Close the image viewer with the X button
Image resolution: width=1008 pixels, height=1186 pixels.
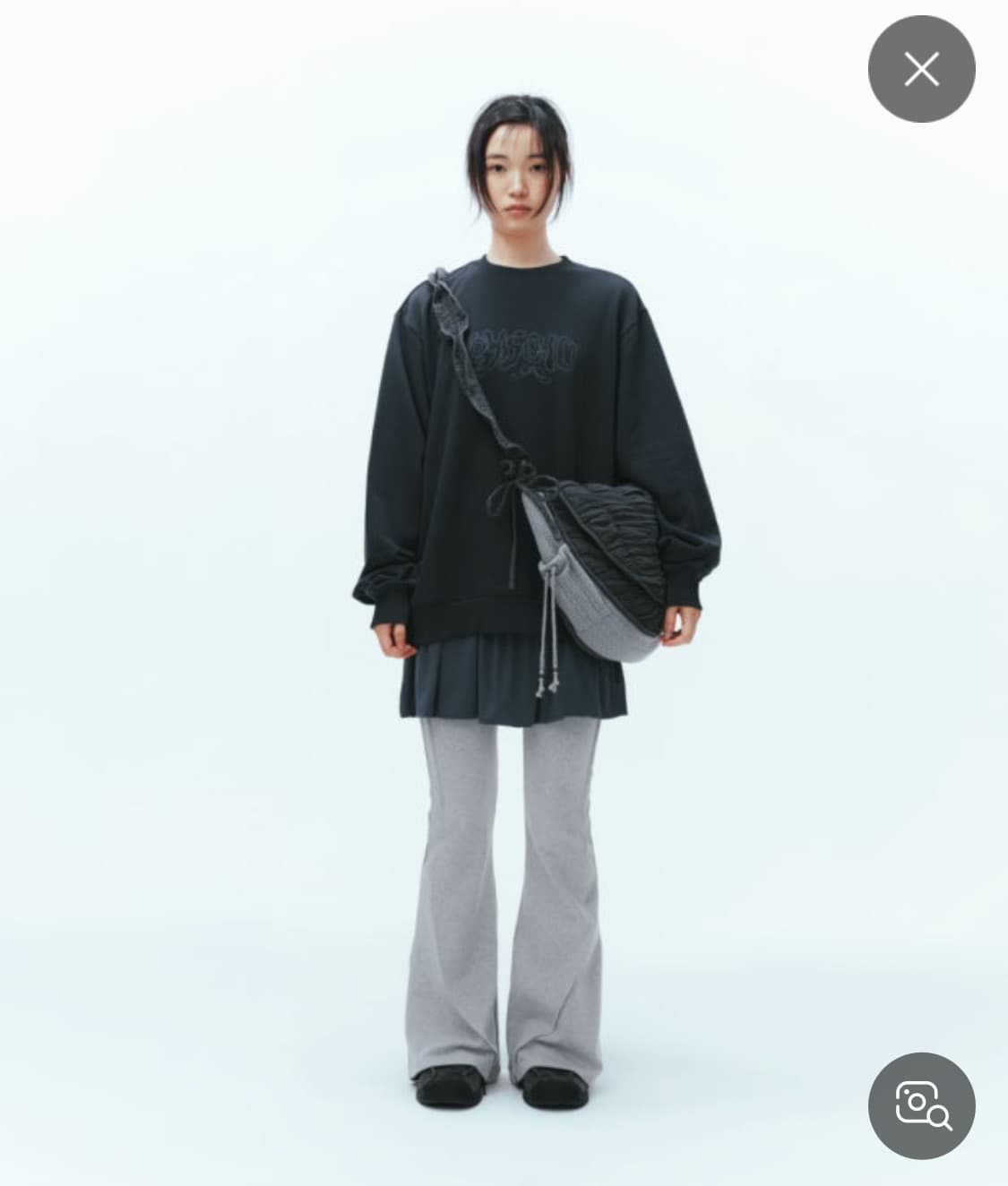(921, 69)
